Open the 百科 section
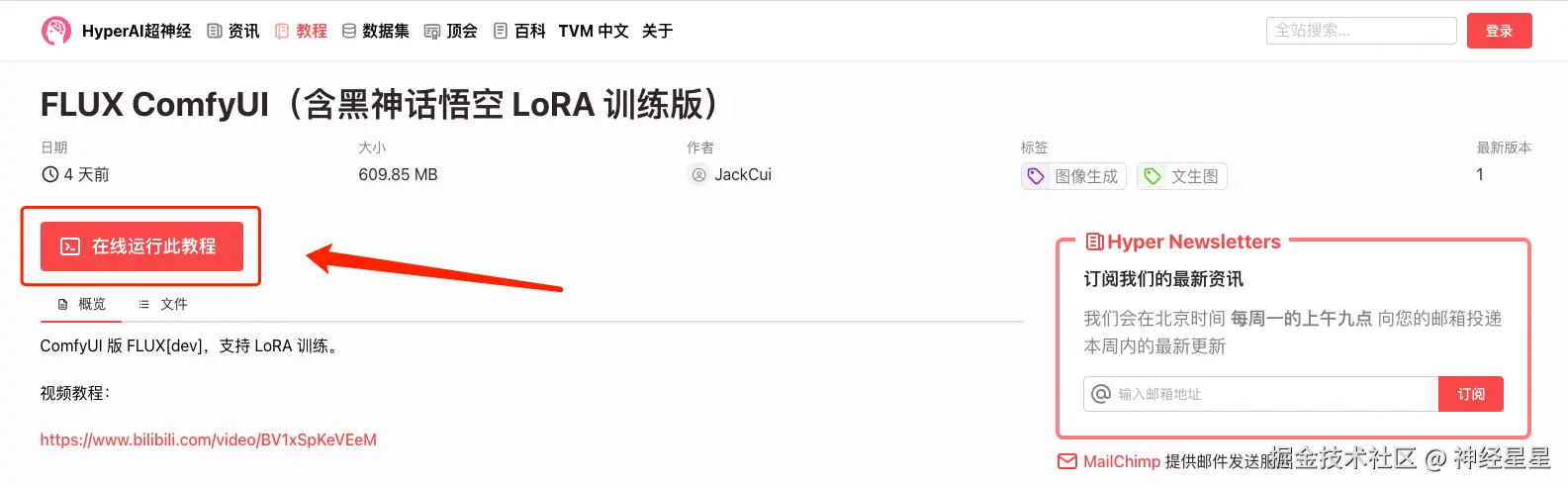The height and width of the screenshot is (488, 1568). (x=519, y=31)
